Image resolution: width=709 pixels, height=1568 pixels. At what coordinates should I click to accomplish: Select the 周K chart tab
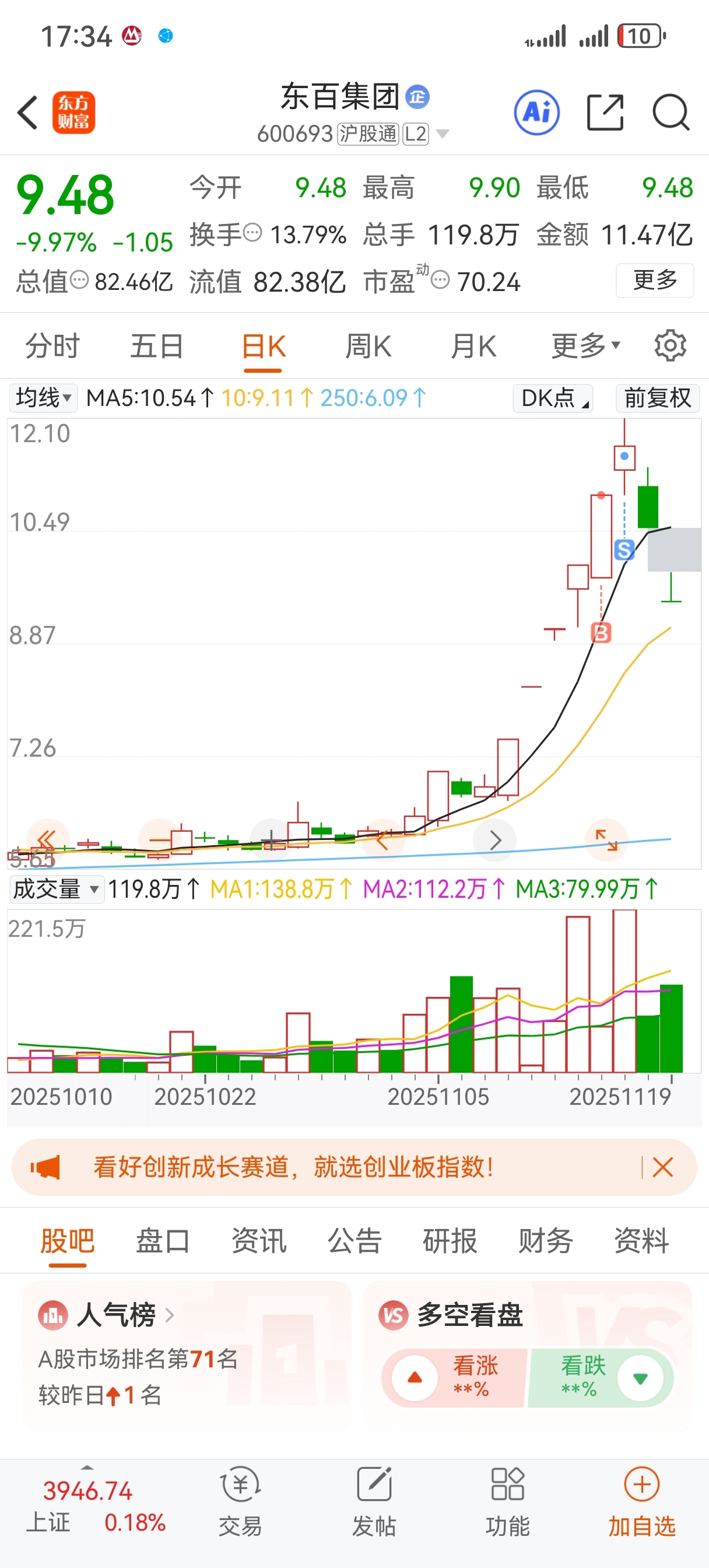tap(368, 346)
